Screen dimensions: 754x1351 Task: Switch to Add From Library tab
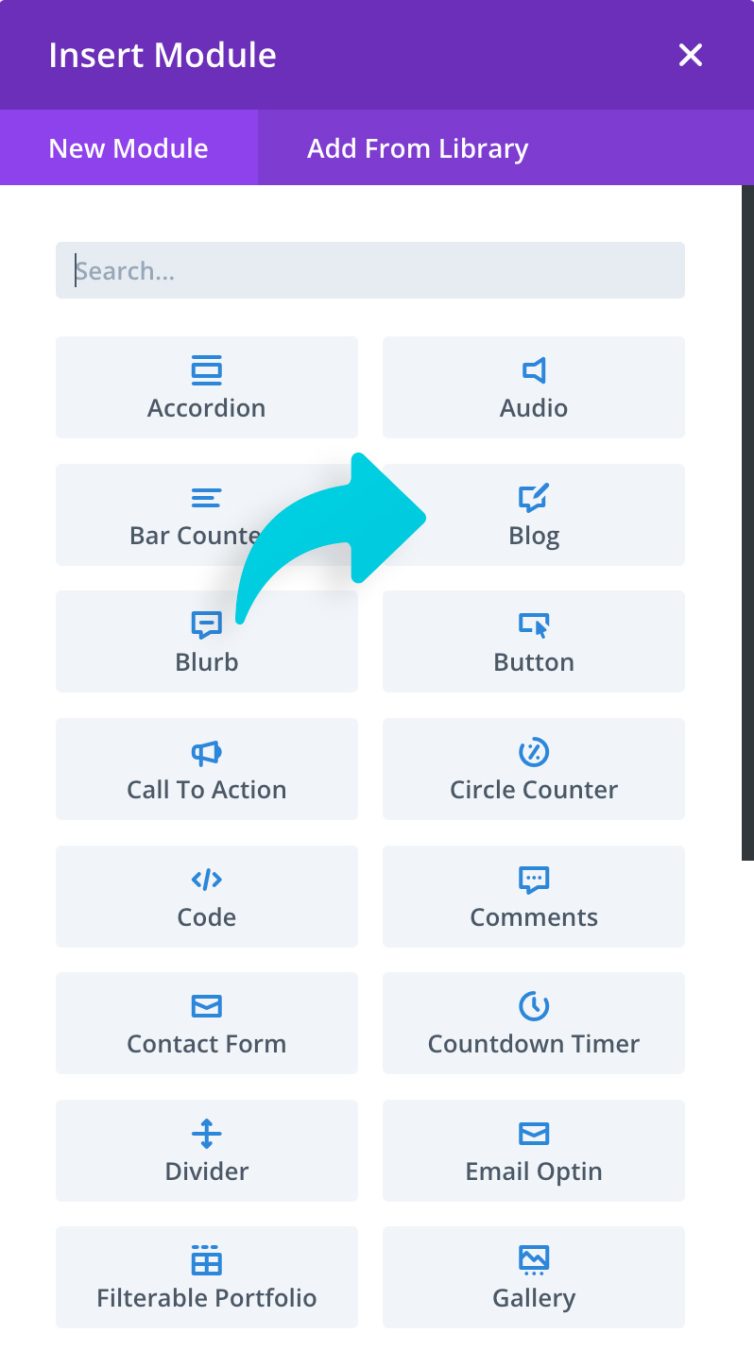pyautogui.click(x=417, y=149)
